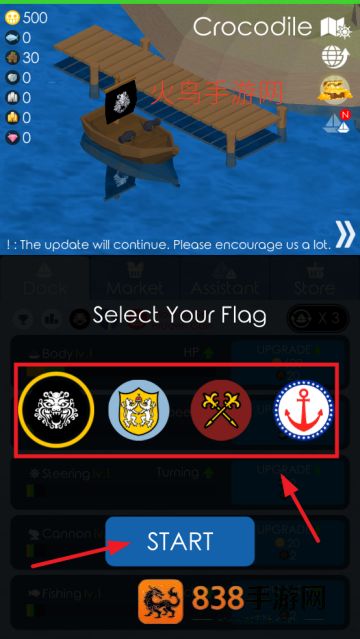This screenshot has width=360, height=639.
Task: Tap the START button
Action: tap(180, 541)
